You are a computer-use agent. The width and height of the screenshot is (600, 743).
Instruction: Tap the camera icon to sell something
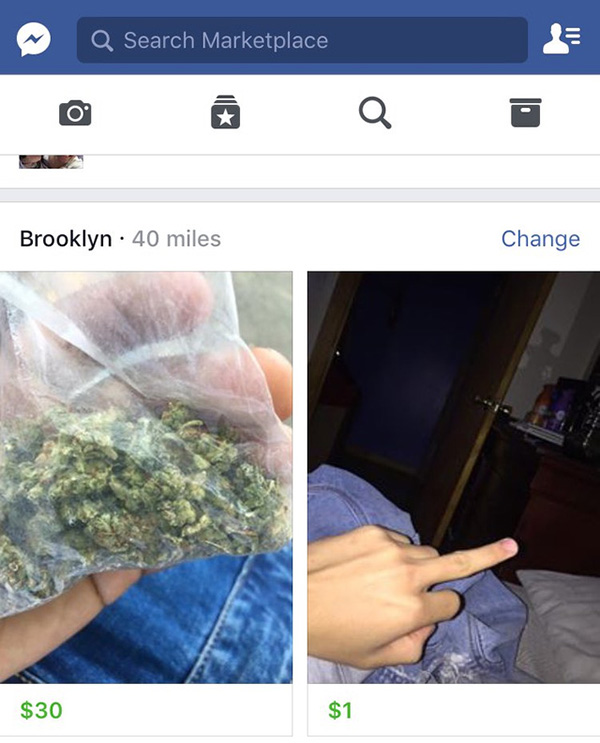[75, 114]
